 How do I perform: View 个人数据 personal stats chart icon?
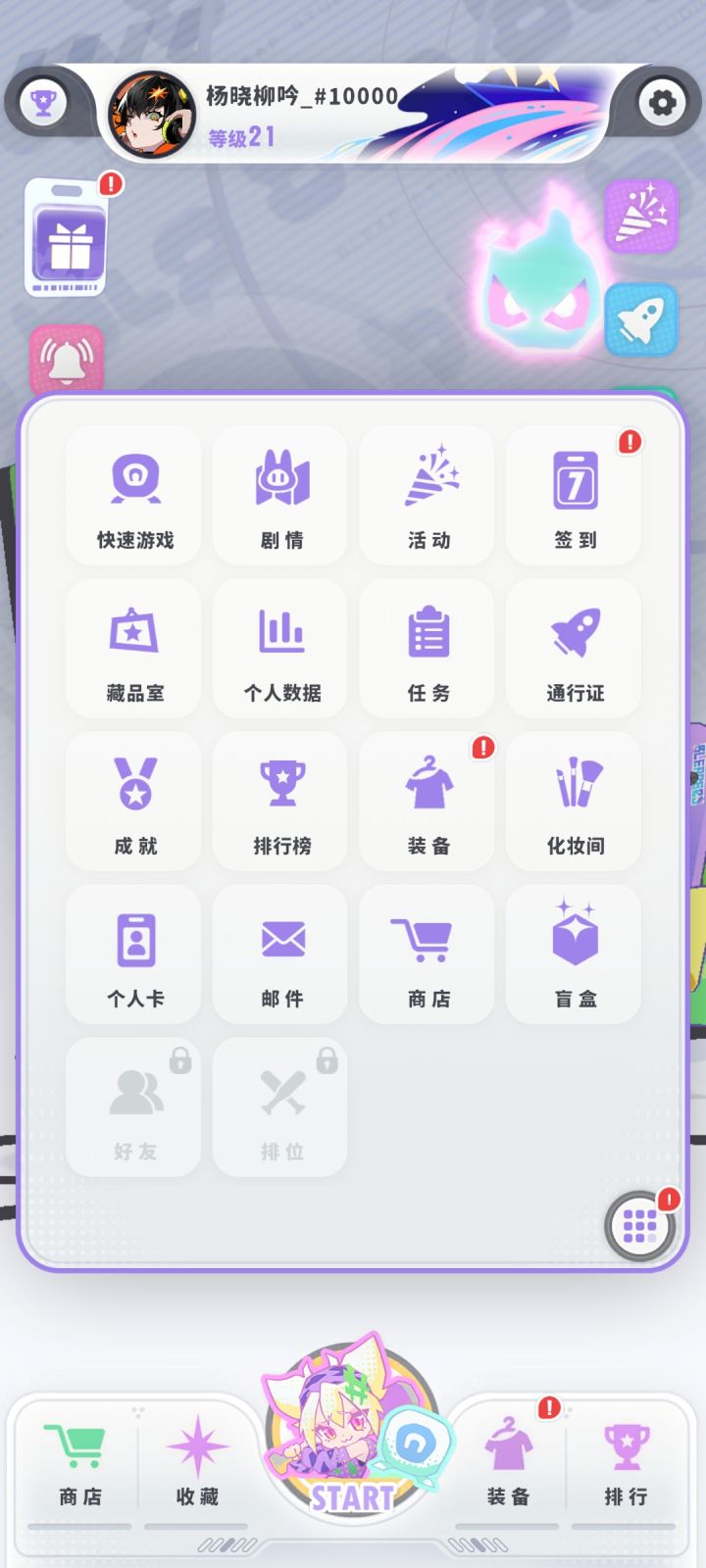click(279, 648)
